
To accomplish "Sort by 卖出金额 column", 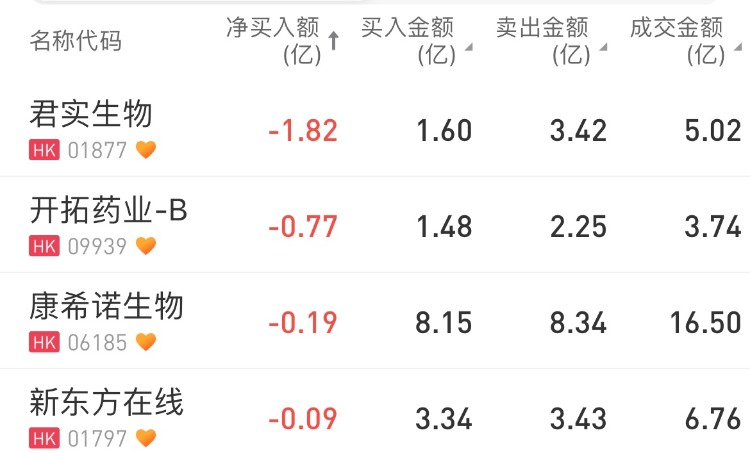I will coord(549,40).
